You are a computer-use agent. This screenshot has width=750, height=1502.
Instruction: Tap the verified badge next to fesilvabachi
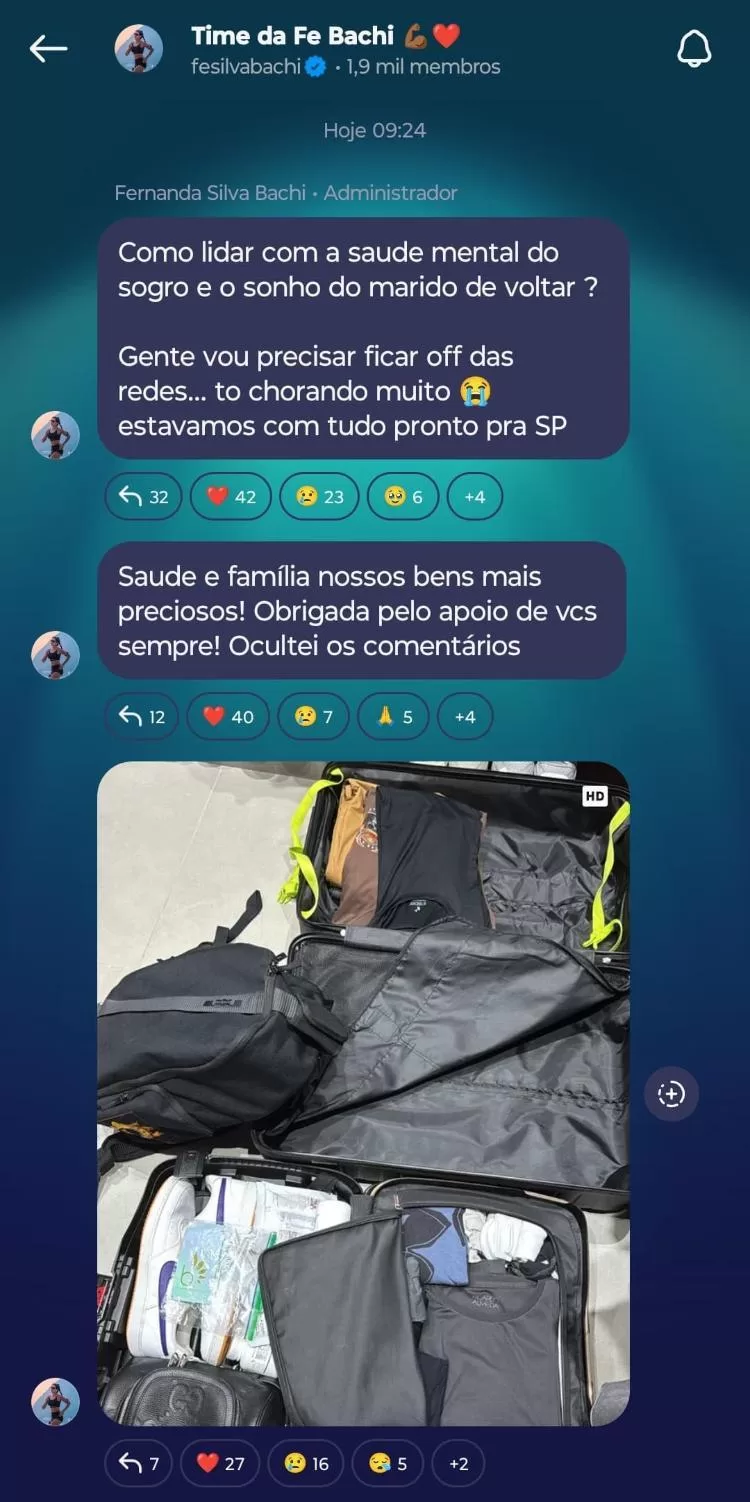pos(316,67)
